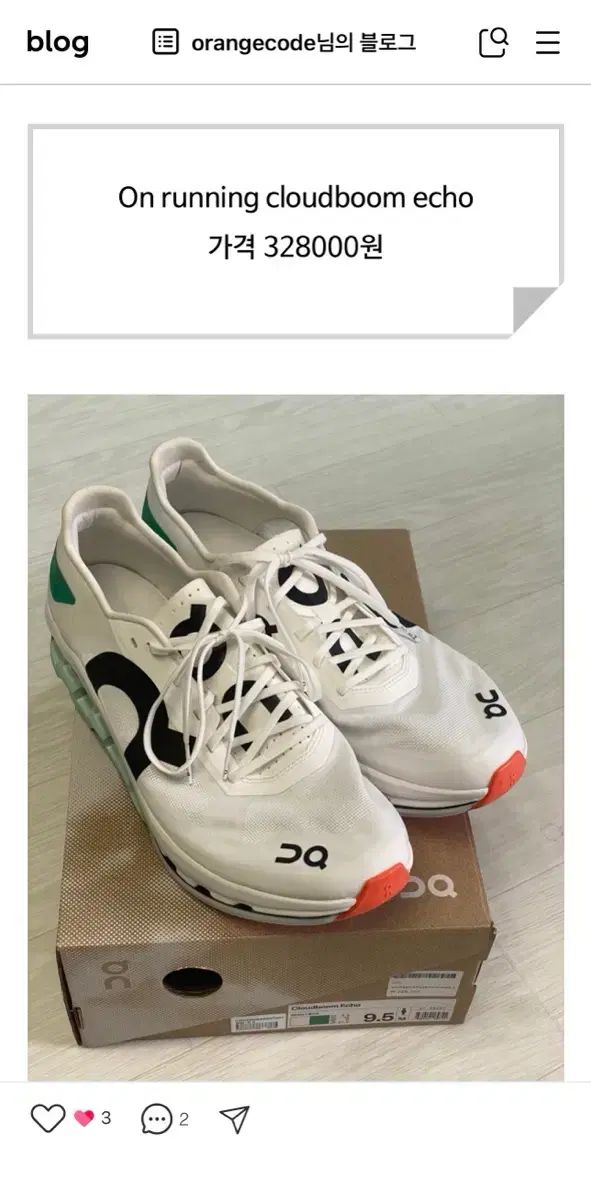The height and width of the screenshot is (1200, 591).
Task: View the sneaker photo full size
Action: (296, 737)
